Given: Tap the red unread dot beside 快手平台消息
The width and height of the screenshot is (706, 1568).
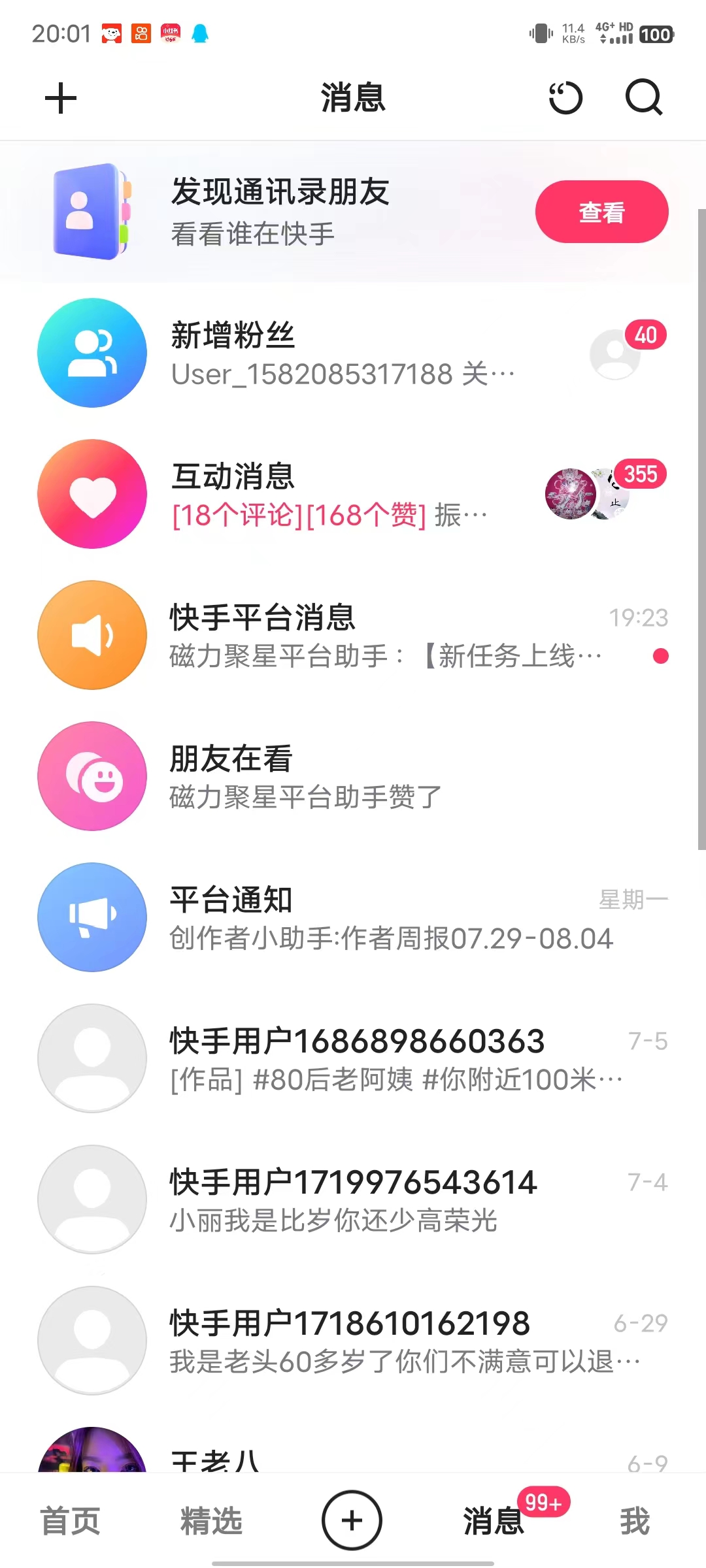Looking at the screenshot, I should (662, 656).
